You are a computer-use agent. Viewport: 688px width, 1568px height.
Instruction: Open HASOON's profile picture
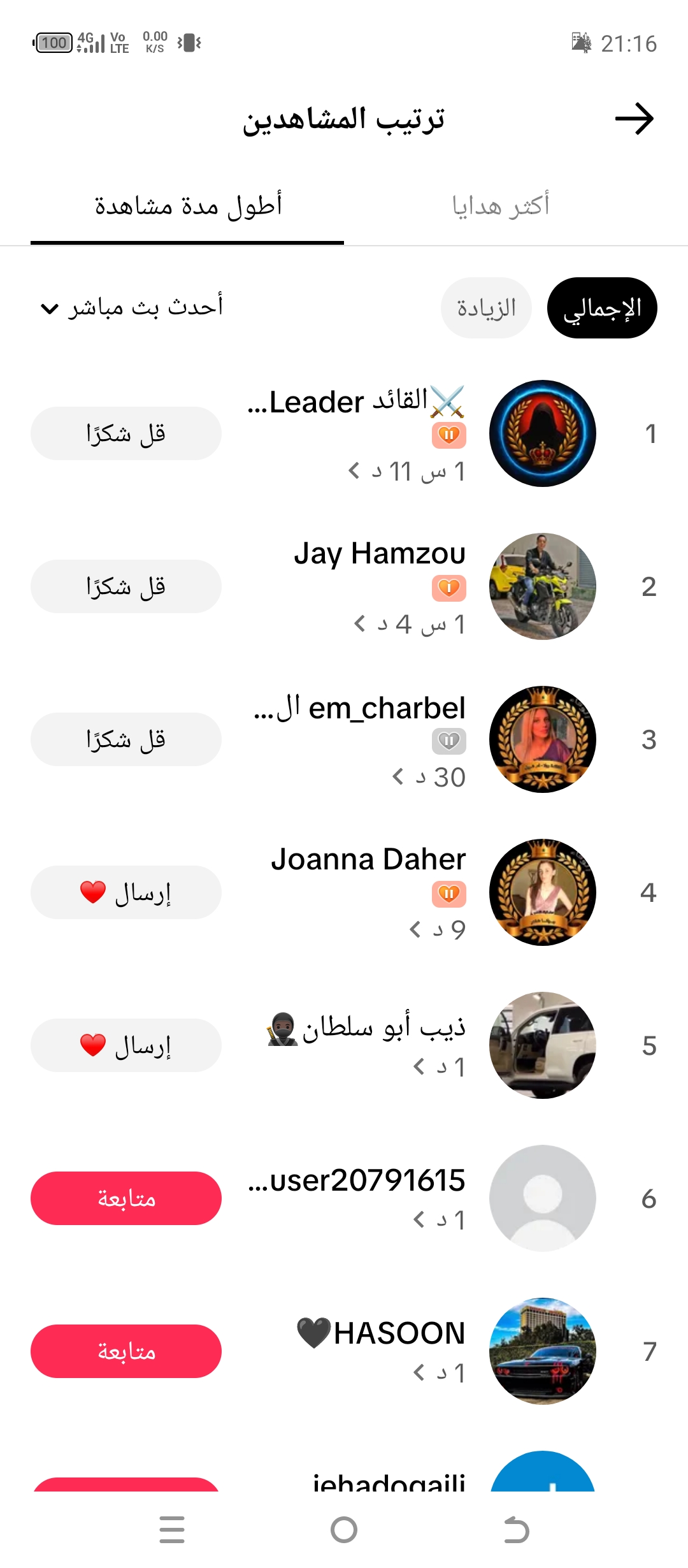coord(543,1351)
